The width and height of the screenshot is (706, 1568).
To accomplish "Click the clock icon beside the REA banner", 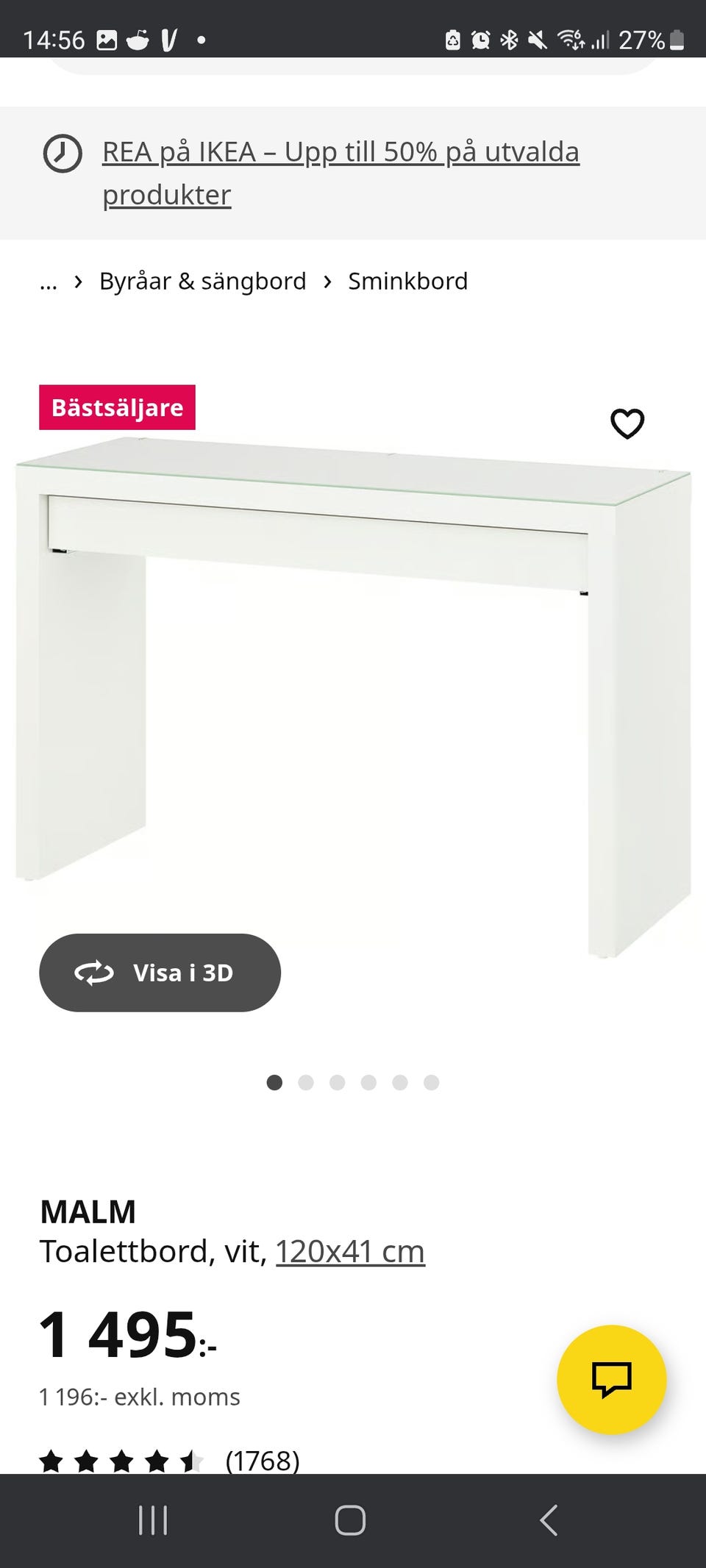I will [61, 152].
